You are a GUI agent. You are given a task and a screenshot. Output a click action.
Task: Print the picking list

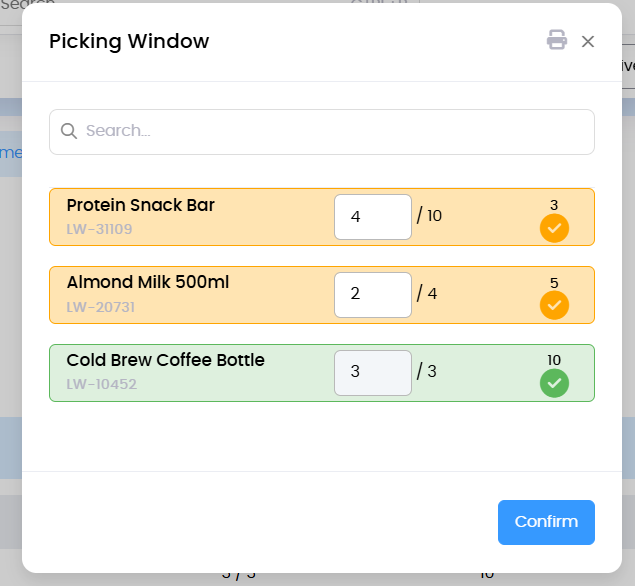point(556,41)
